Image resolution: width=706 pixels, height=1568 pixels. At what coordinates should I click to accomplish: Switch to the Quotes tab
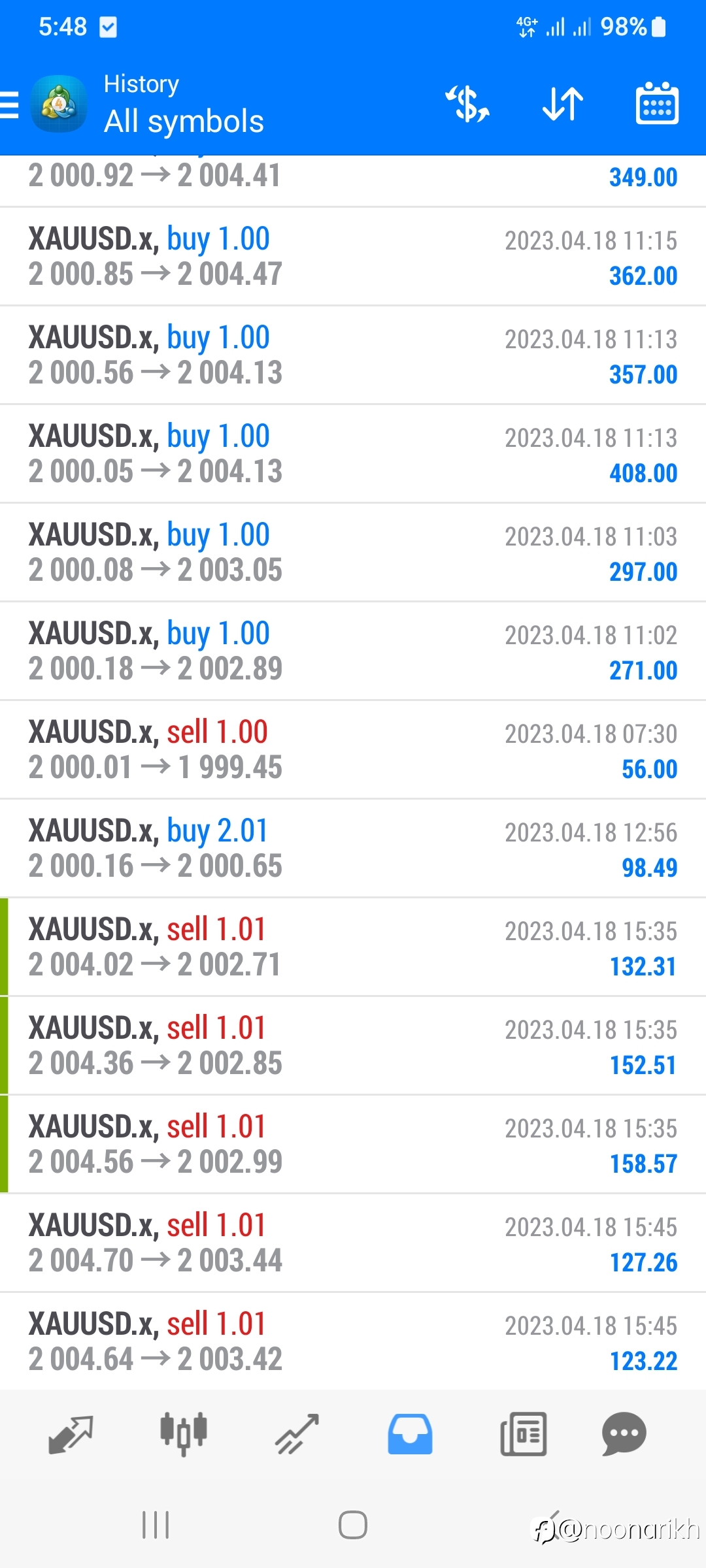coord(71,1435)
